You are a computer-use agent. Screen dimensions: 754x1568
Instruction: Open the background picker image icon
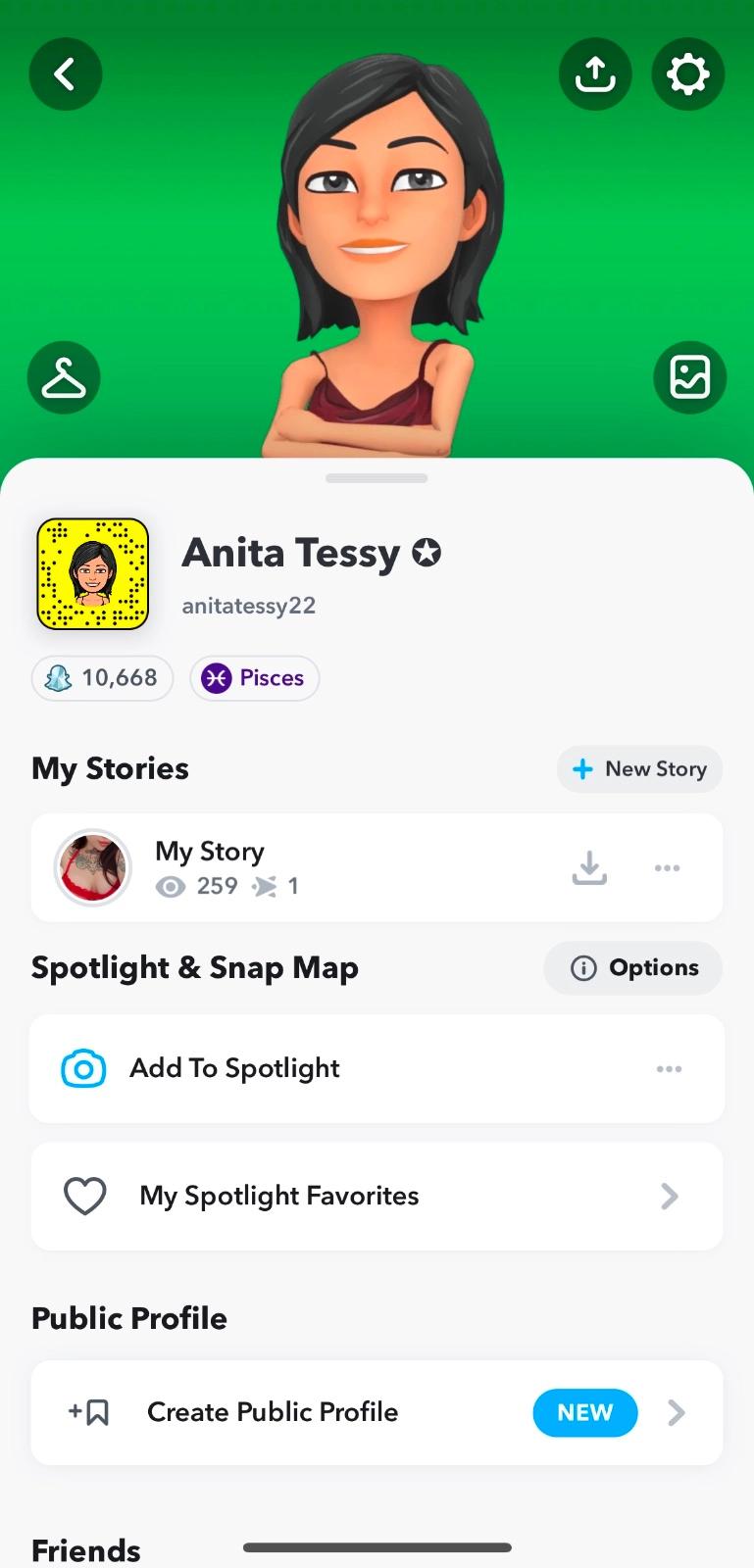[689, 377]
